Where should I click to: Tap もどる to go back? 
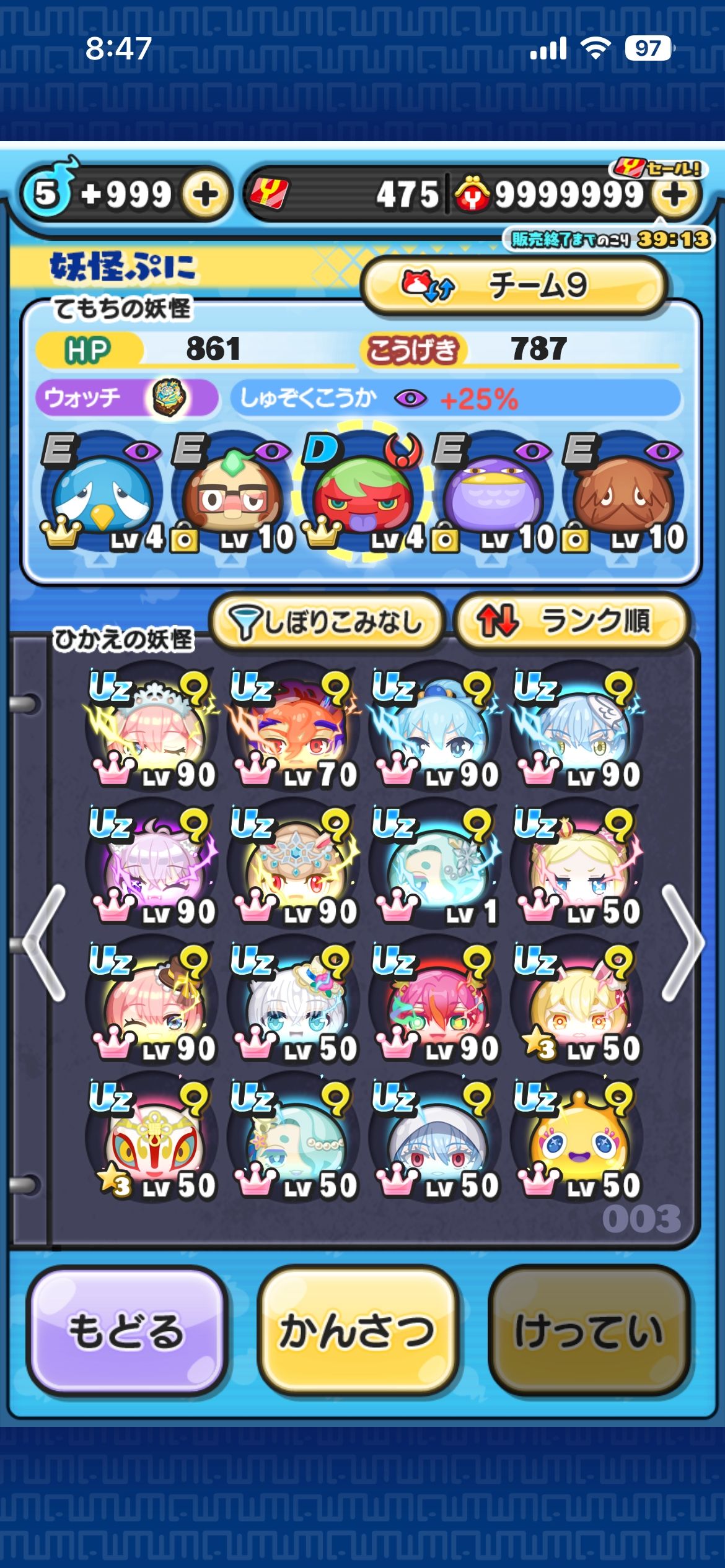[127, 1331]
